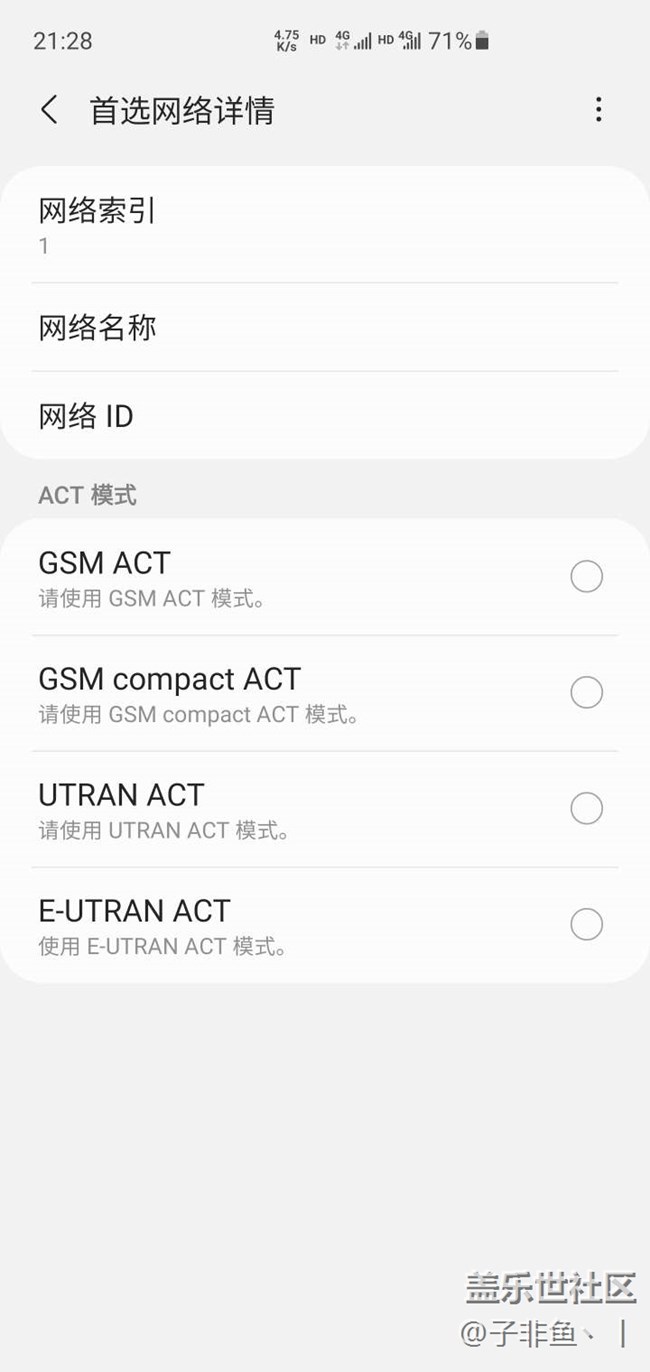This screenshot has height=1372, width=650.
Task: Select the GSM ACT radio option
Action: (x=586, y=577)
